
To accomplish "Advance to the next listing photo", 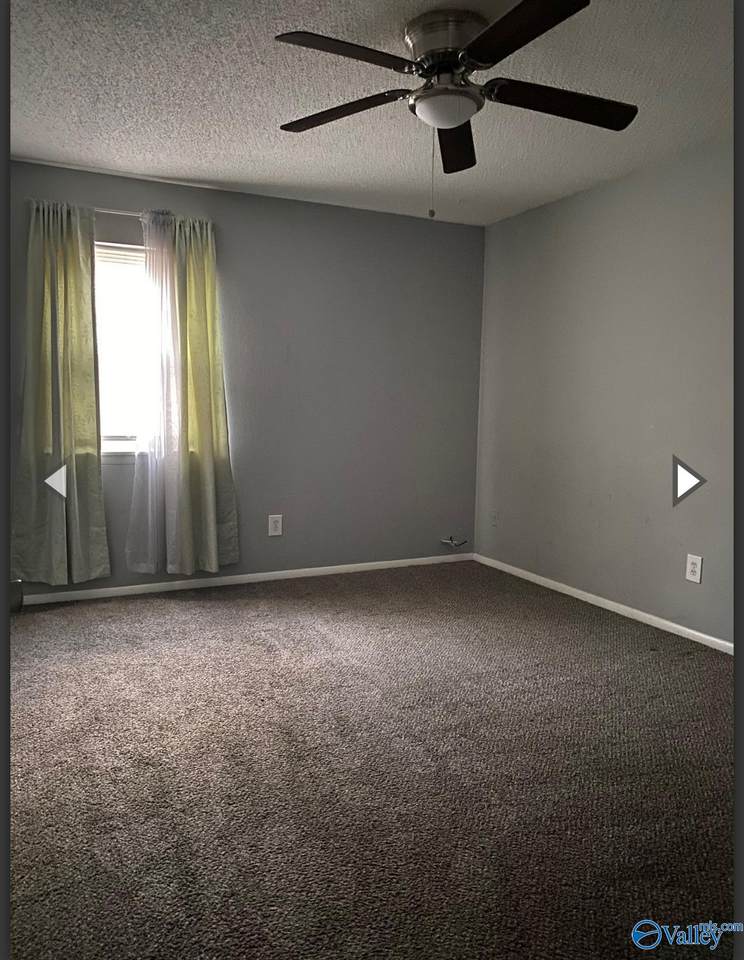I will coord(687,481).
